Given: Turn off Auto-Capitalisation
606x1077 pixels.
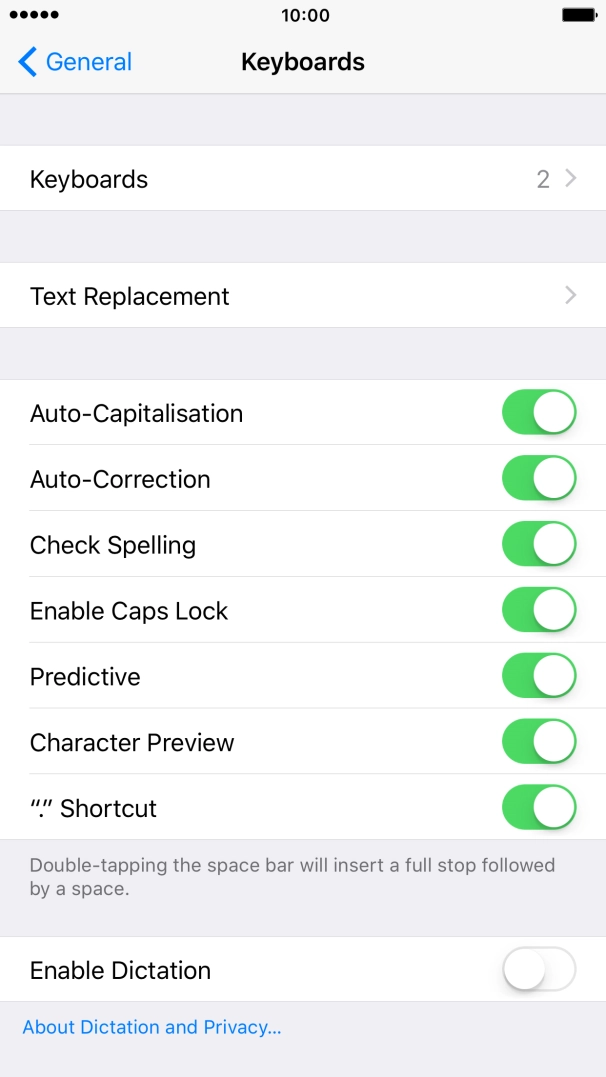Looking at the screenshot, I should tap(539, 413).
